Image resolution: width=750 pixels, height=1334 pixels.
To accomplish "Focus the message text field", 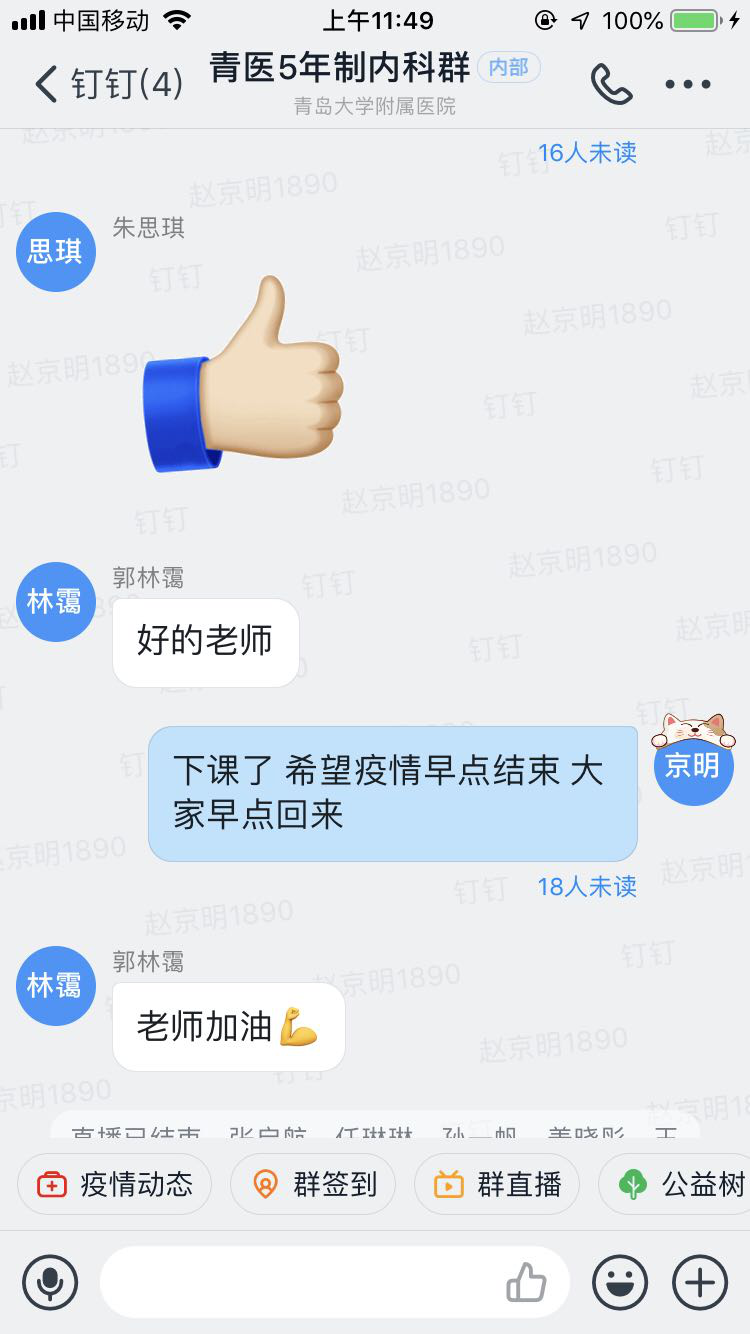I will point(300,1282).
